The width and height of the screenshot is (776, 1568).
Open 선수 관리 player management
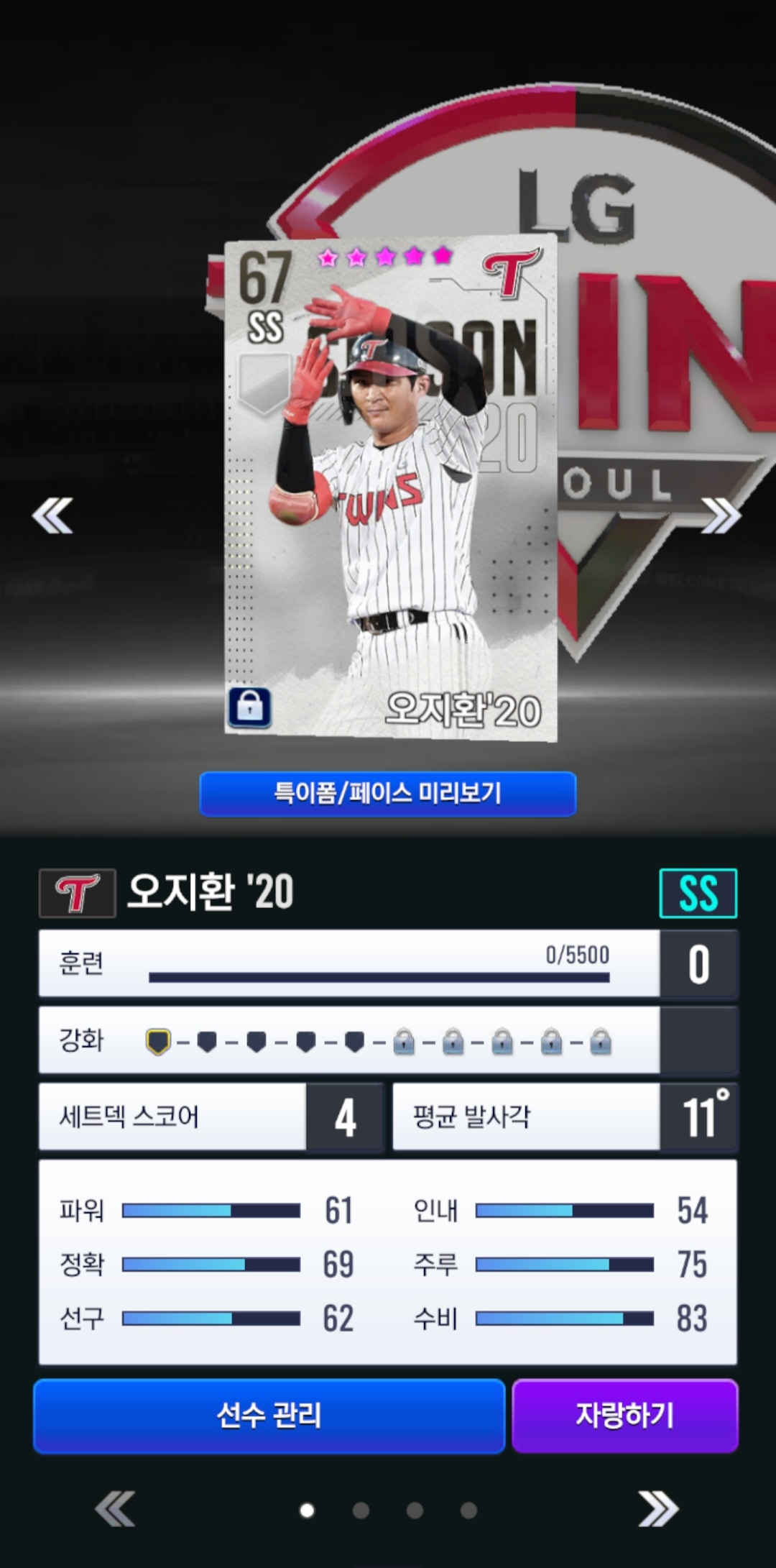(269, 1416)
